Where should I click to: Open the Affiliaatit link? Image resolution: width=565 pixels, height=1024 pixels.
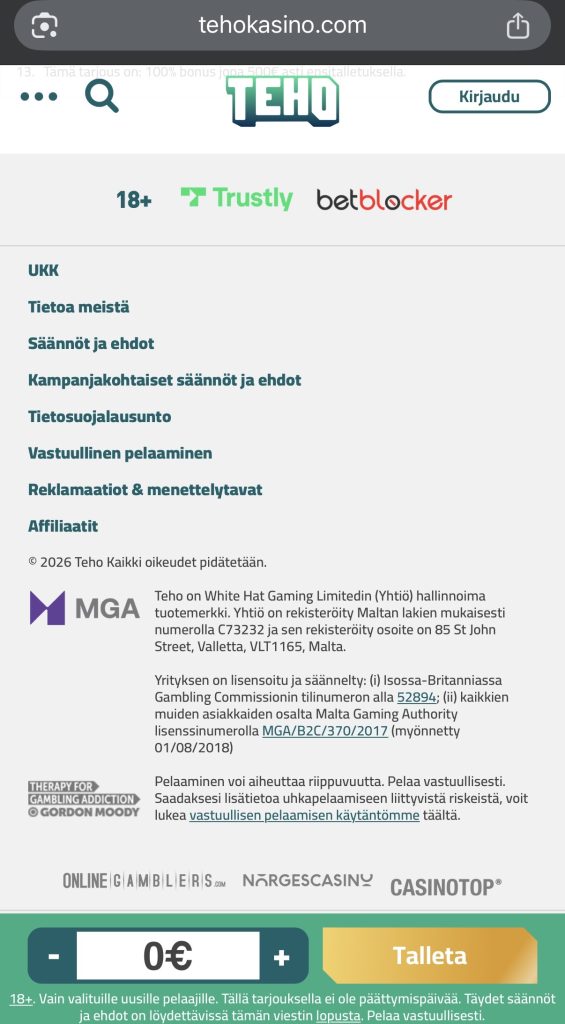pos(63,526)
